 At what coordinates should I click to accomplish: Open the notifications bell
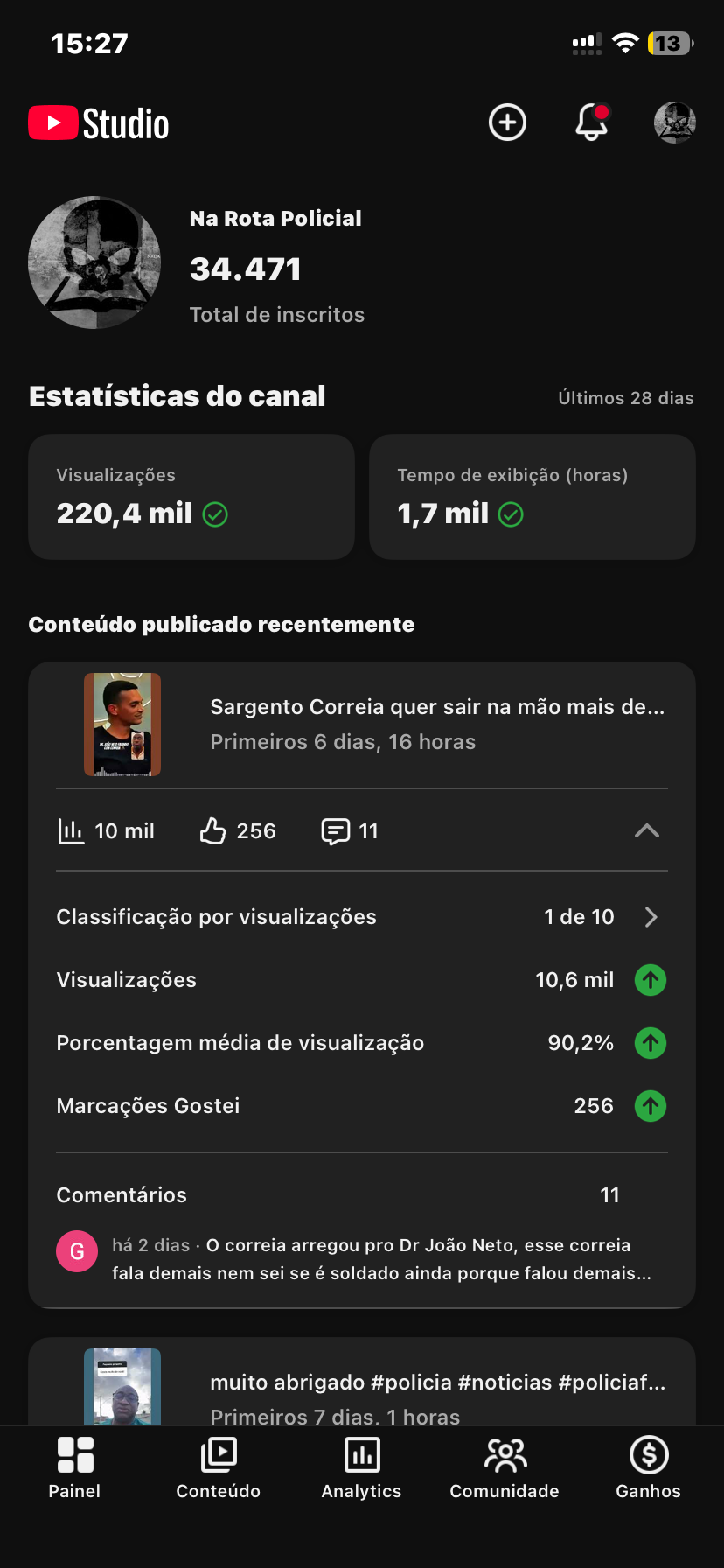[x=592, y=122]
